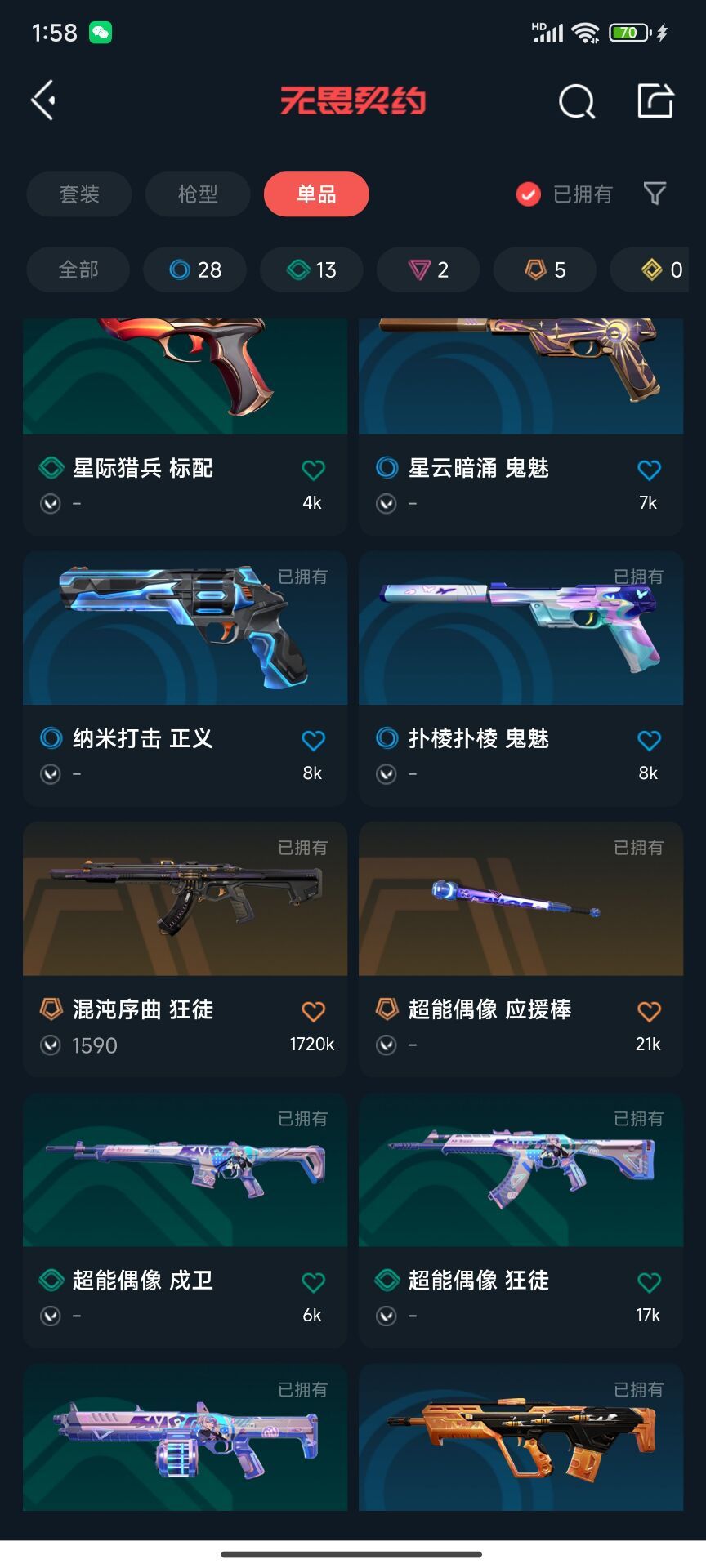The height and width of the screenshot is (1568, 706).
Task: Select the green rarity filter showing 13
Action: [311, 269]
